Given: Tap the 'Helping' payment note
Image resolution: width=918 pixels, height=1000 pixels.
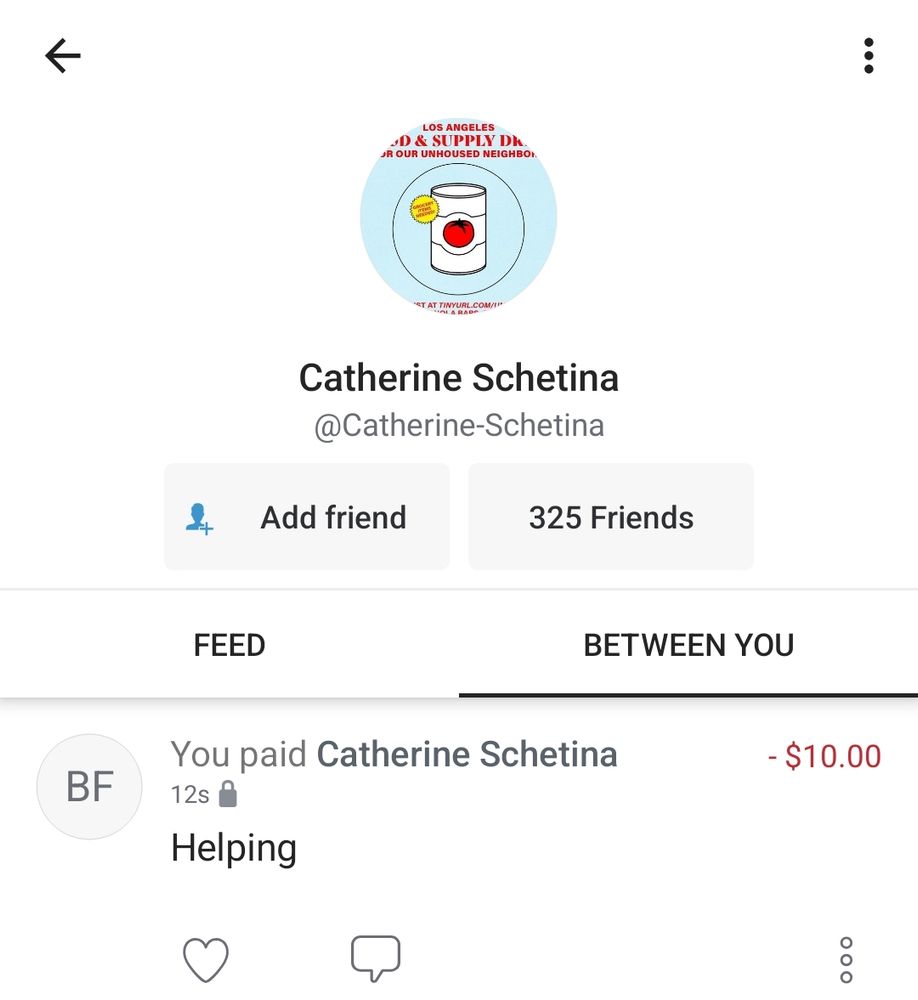Looking at the screenshot, I should 234,847.
